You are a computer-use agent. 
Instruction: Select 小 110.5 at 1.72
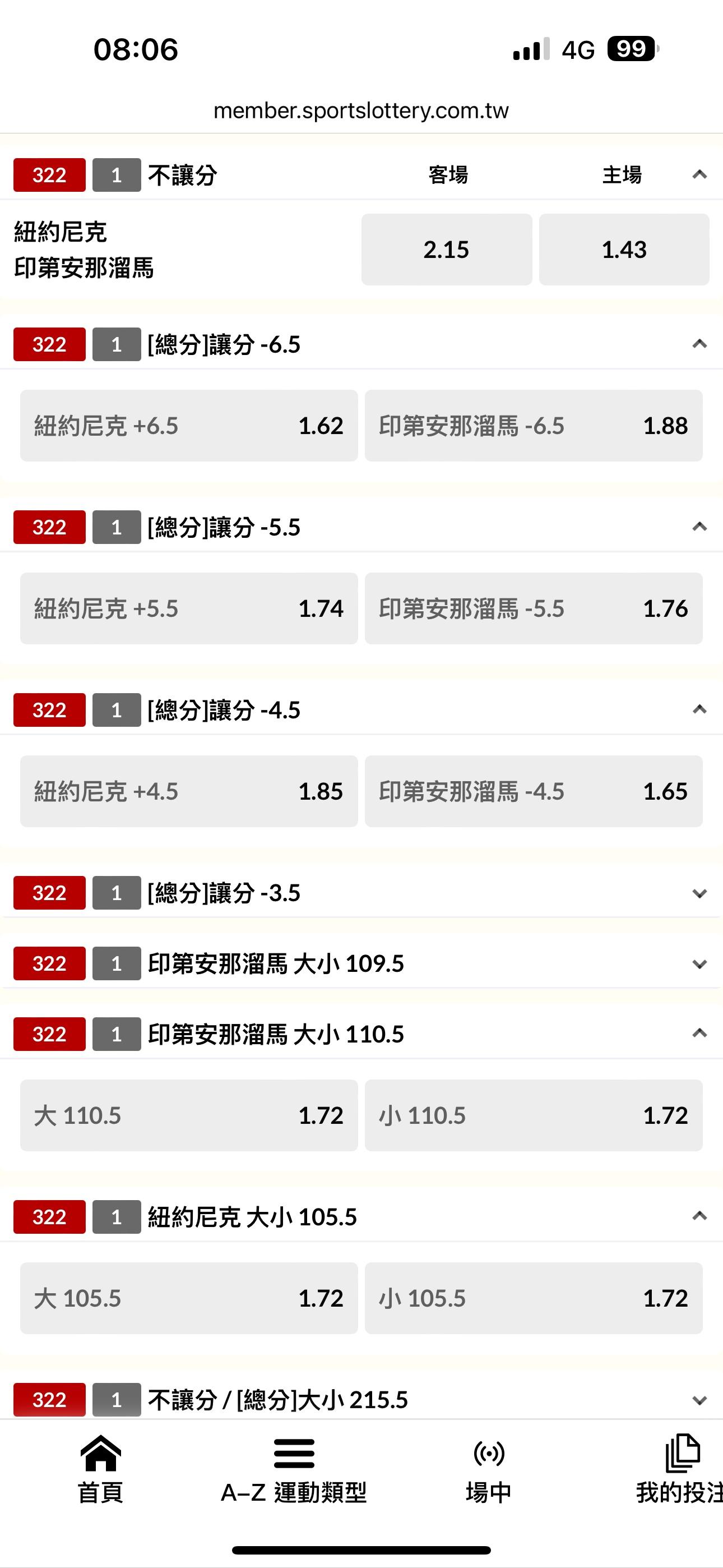coord(533,1115)
